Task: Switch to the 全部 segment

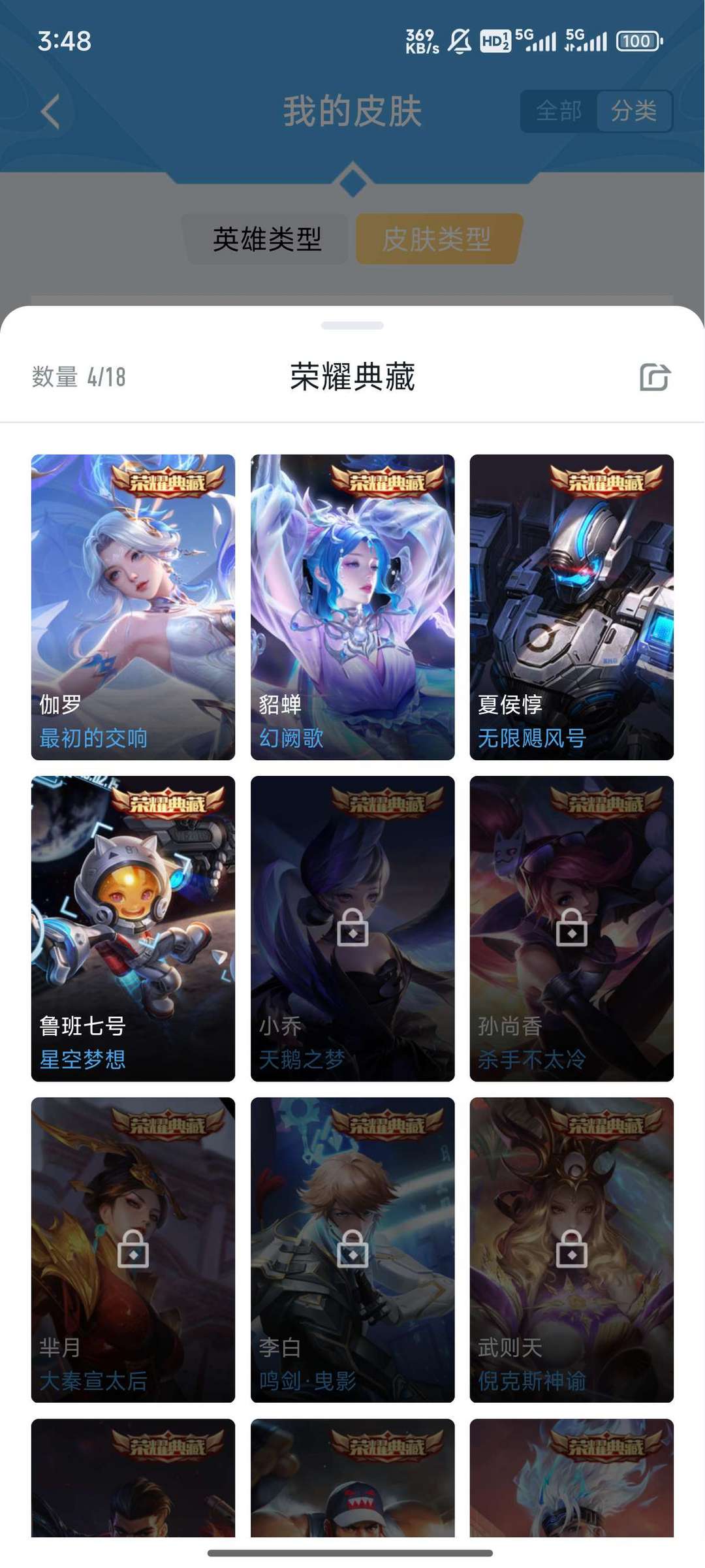Action: [559, 111]
